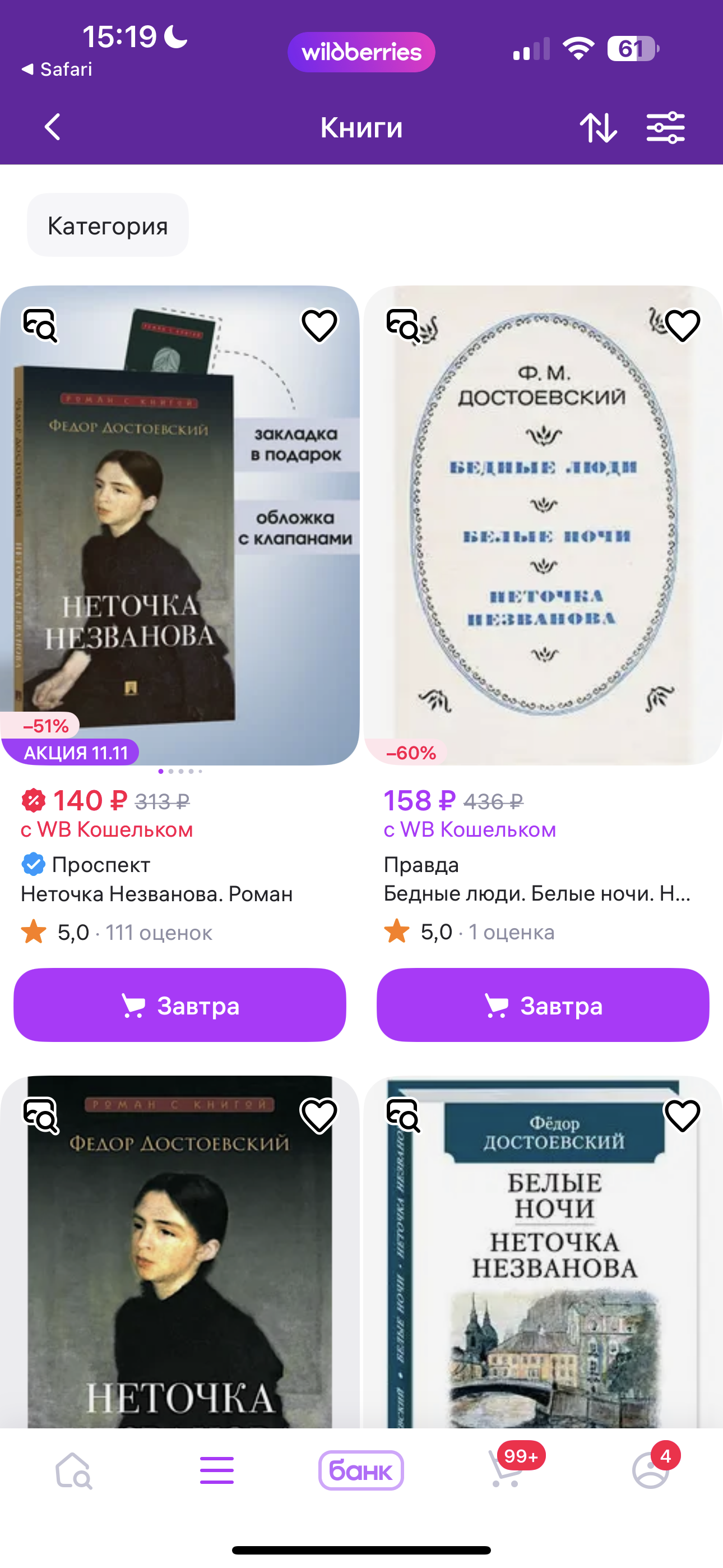Open the банк tab

(x=361, y=1470)
